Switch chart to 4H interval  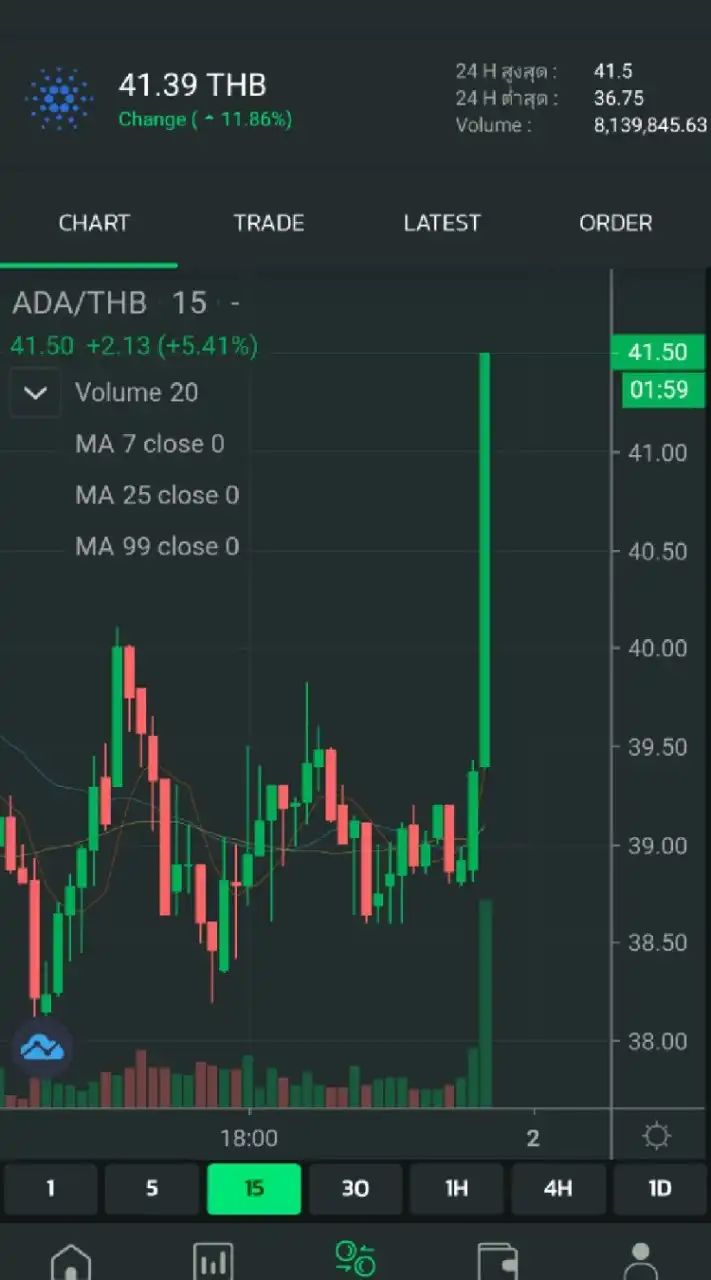tap(558, 1189)
